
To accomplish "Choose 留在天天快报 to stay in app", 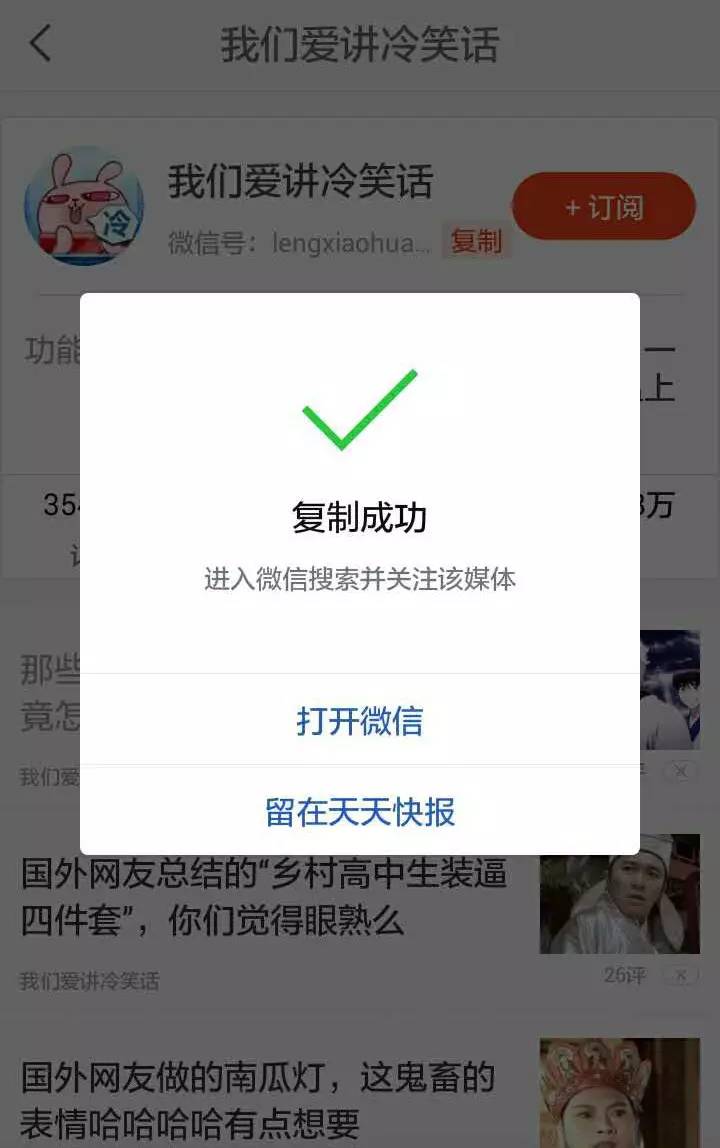I will (x=360, y=811).
